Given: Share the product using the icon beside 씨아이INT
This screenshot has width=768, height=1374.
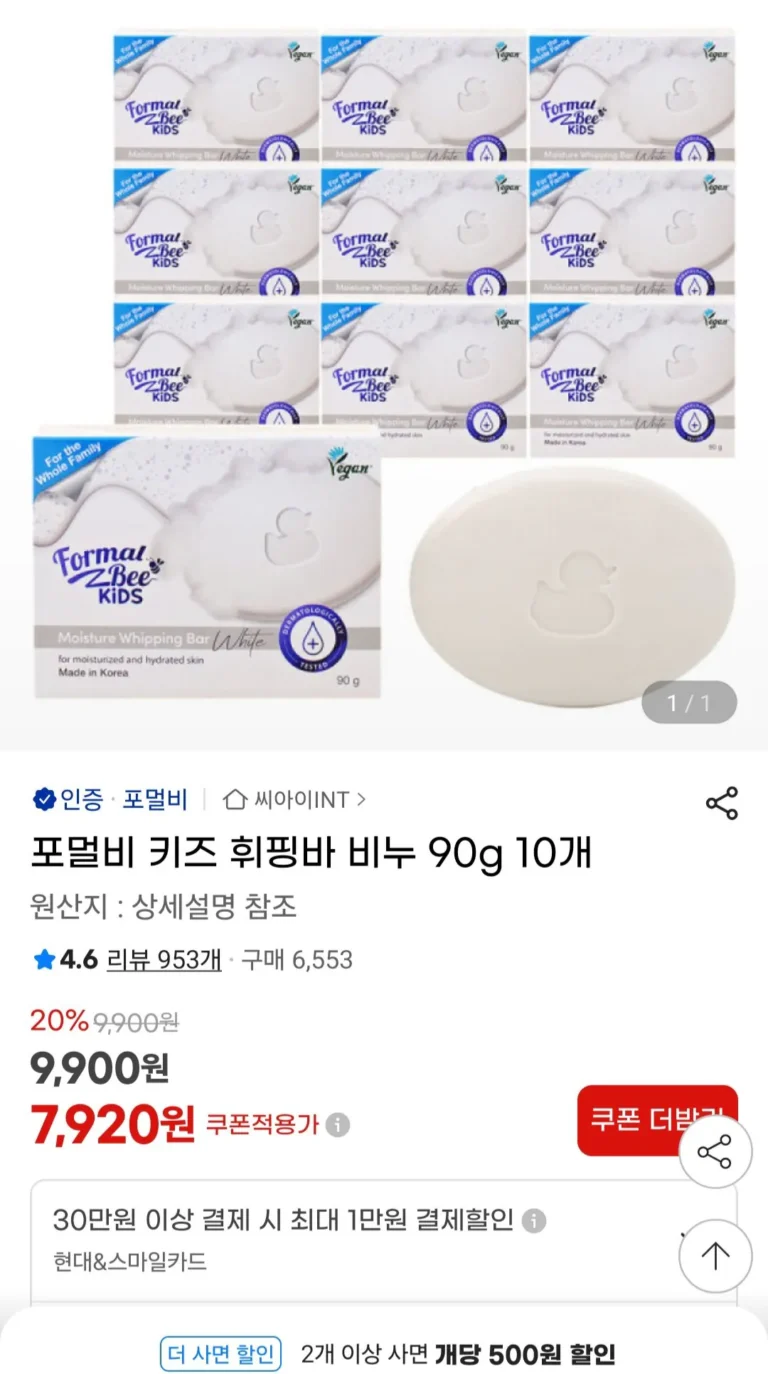Looking at the screenshot, I should pos(721,803).
